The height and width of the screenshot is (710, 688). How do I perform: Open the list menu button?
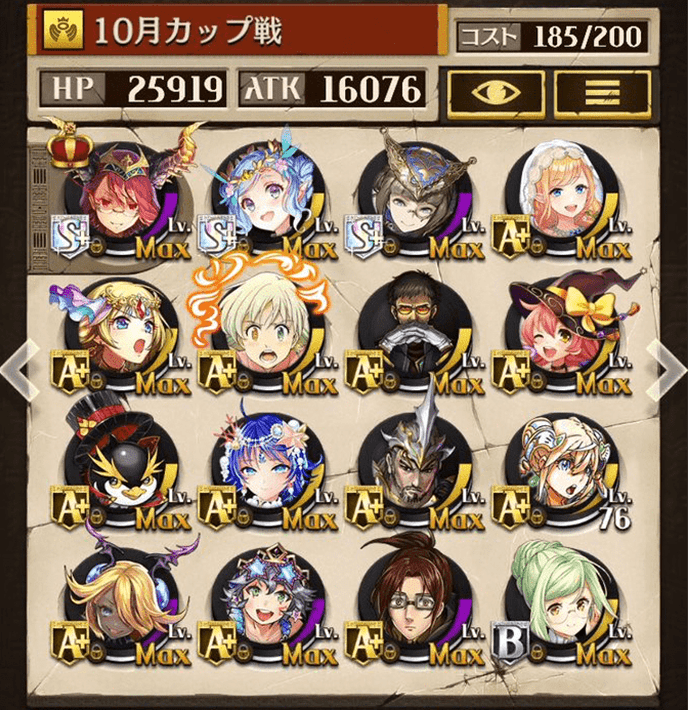pos(601,91)
